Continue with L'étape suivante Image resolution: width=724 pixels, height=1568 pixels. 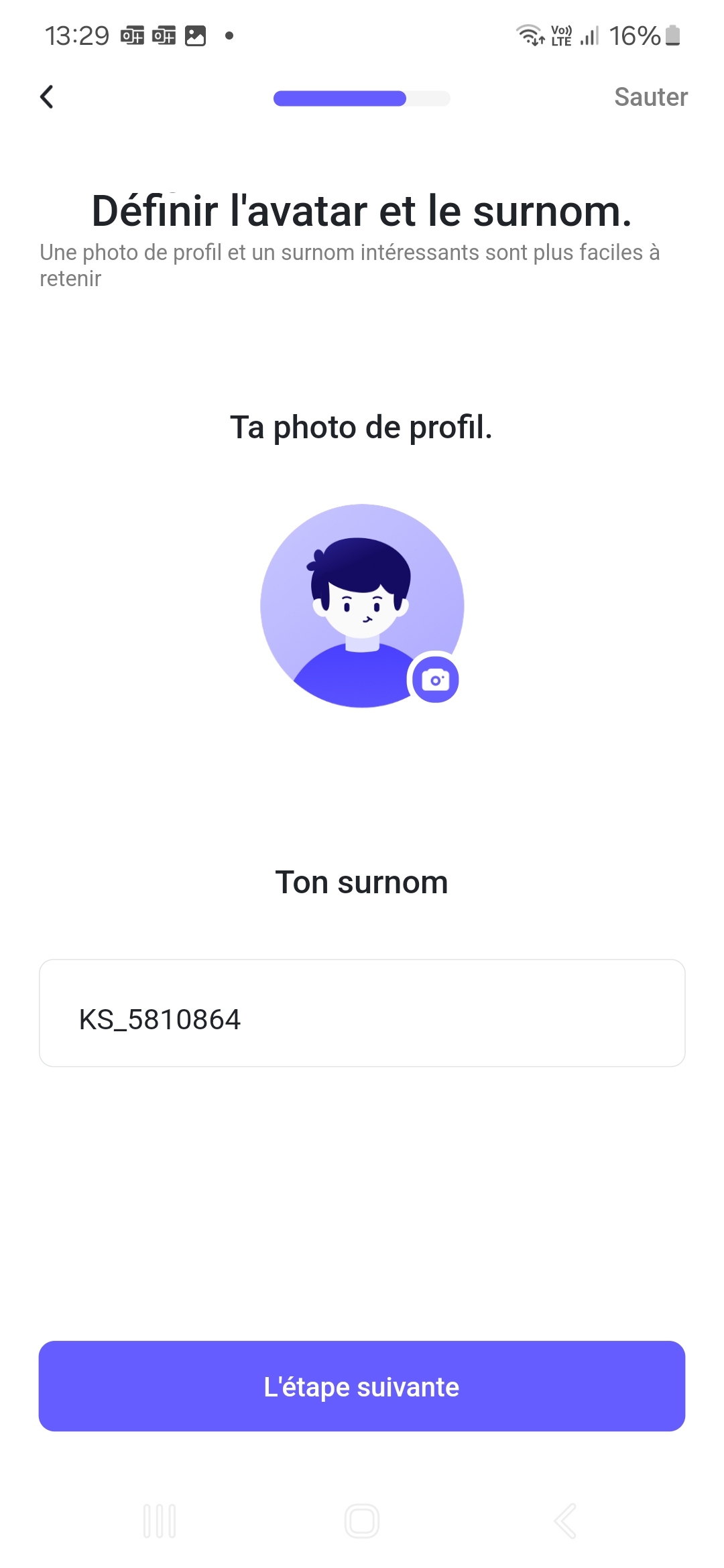[362, 1386]
